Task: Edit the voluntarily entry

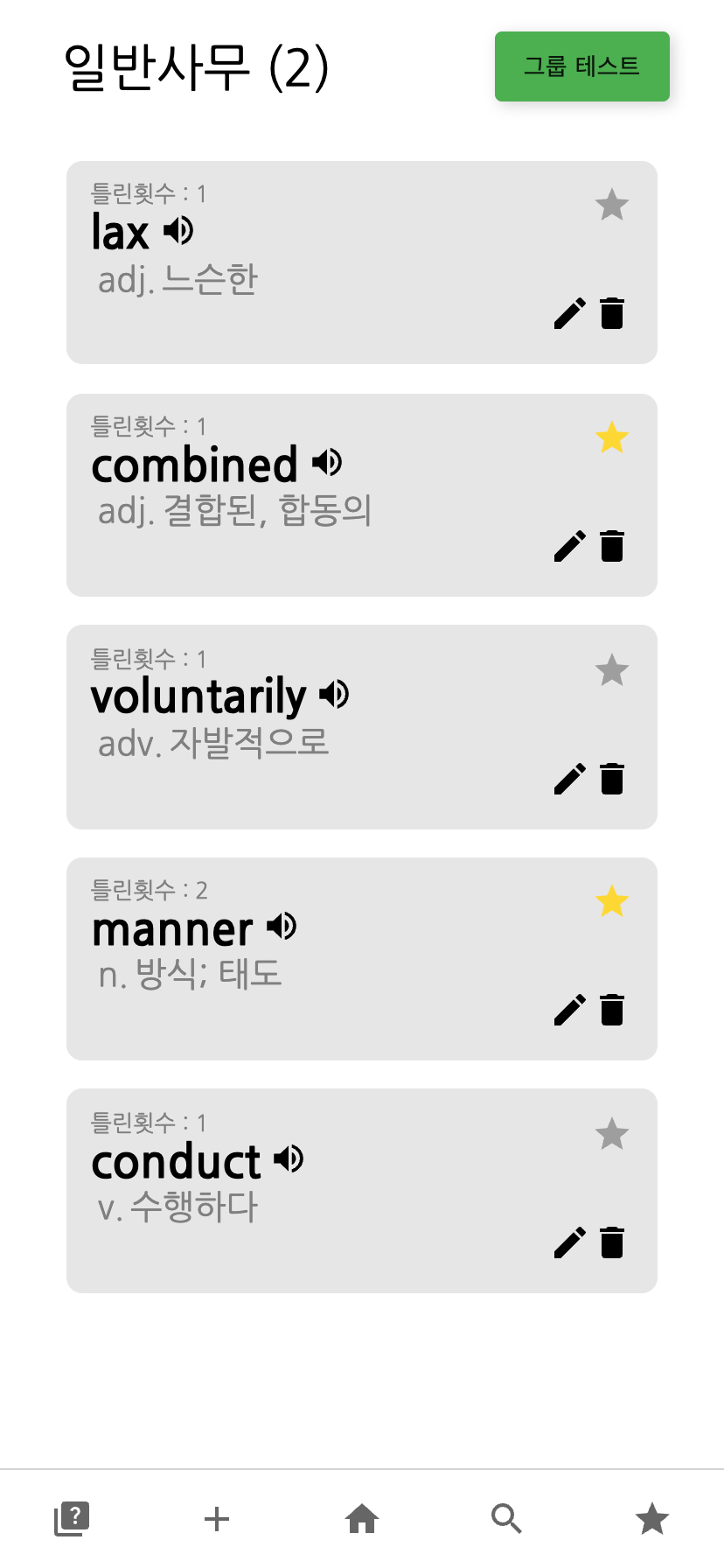Action: [x=570, y=779]
